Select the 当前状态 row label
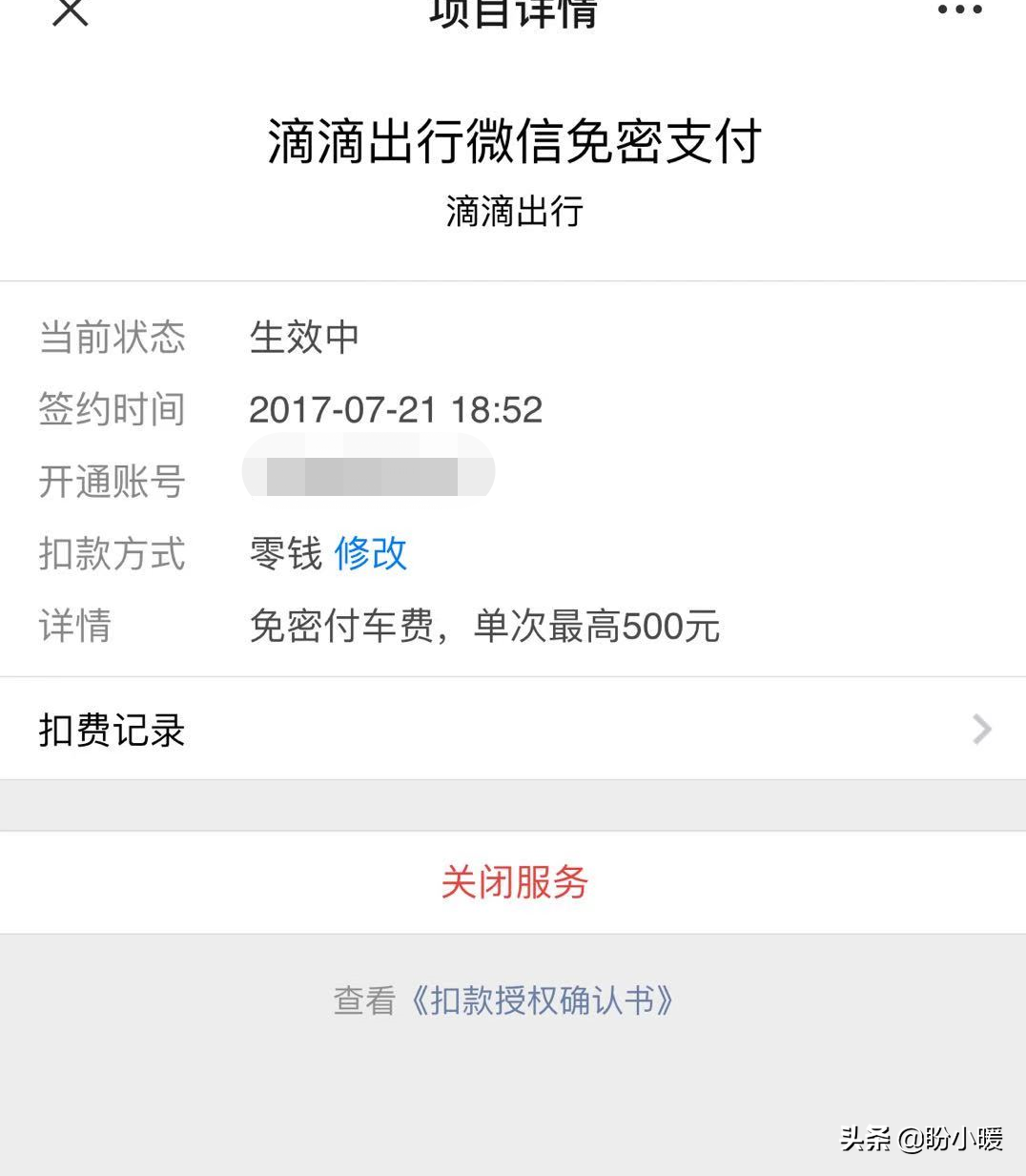This screenshot has width=1026, height=1176. tap(112, 338)
